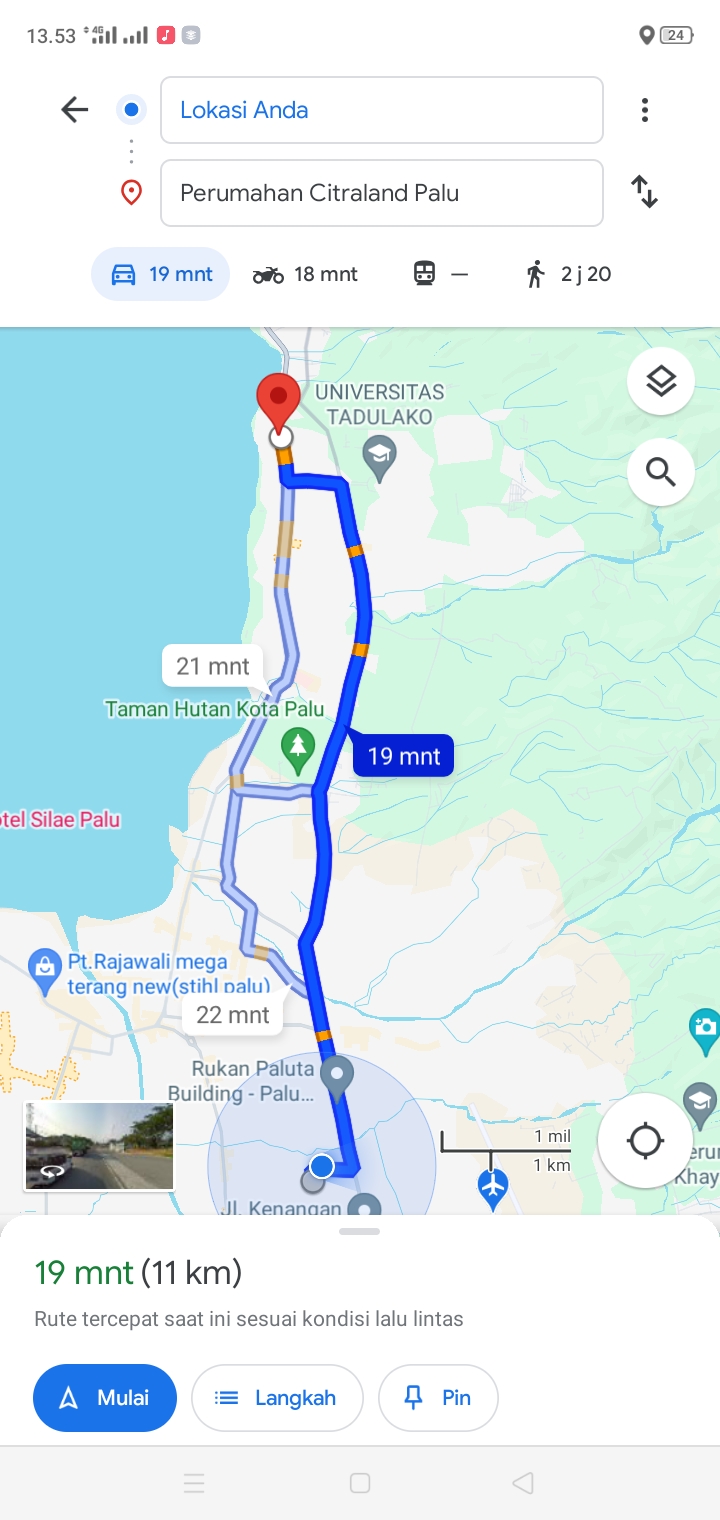Start navigation with Mulai
Image resolution: width=720 pixels, height=1520 pixels.
[x=105, y=1398]
